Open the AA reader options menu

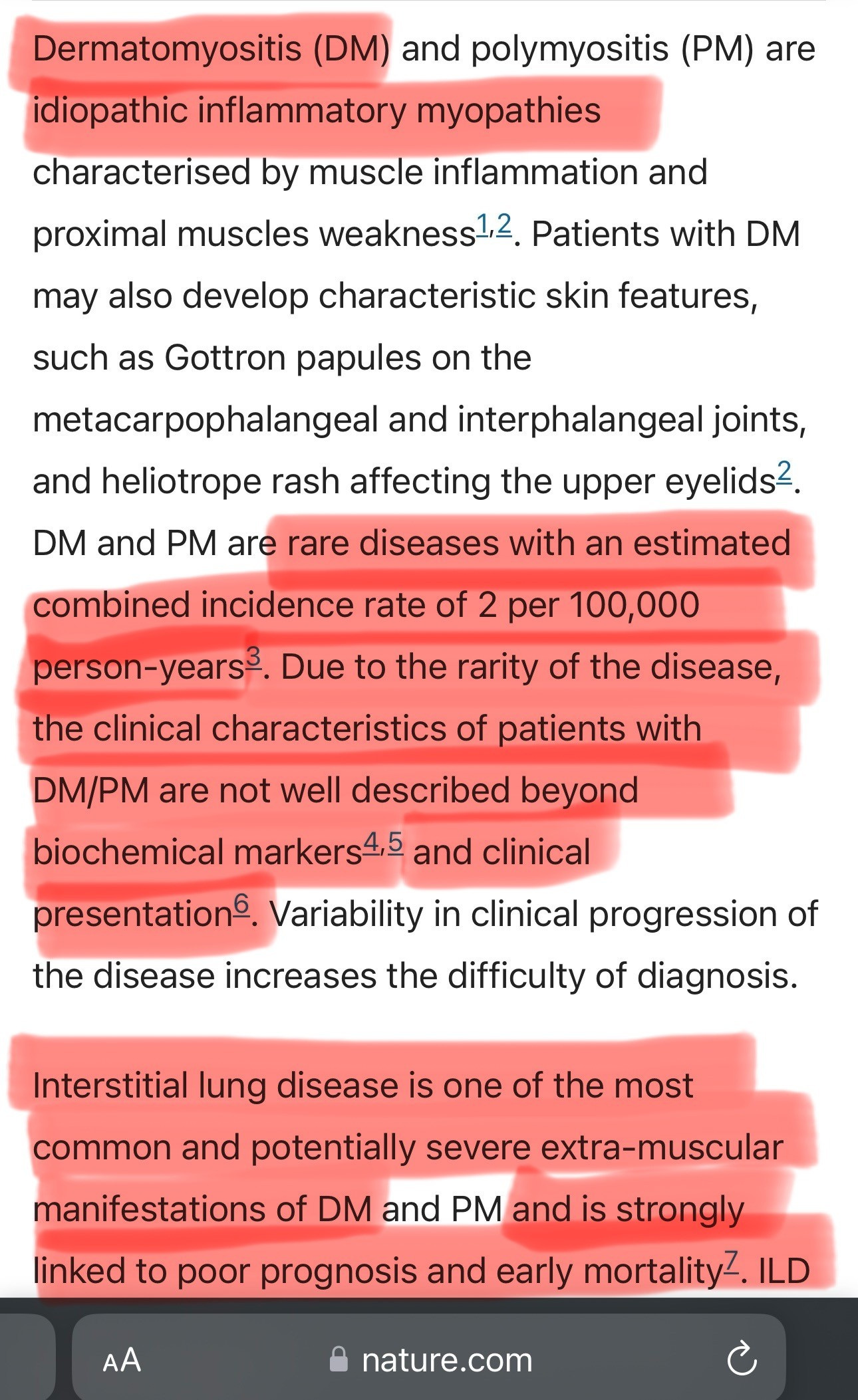[122, 1360]
